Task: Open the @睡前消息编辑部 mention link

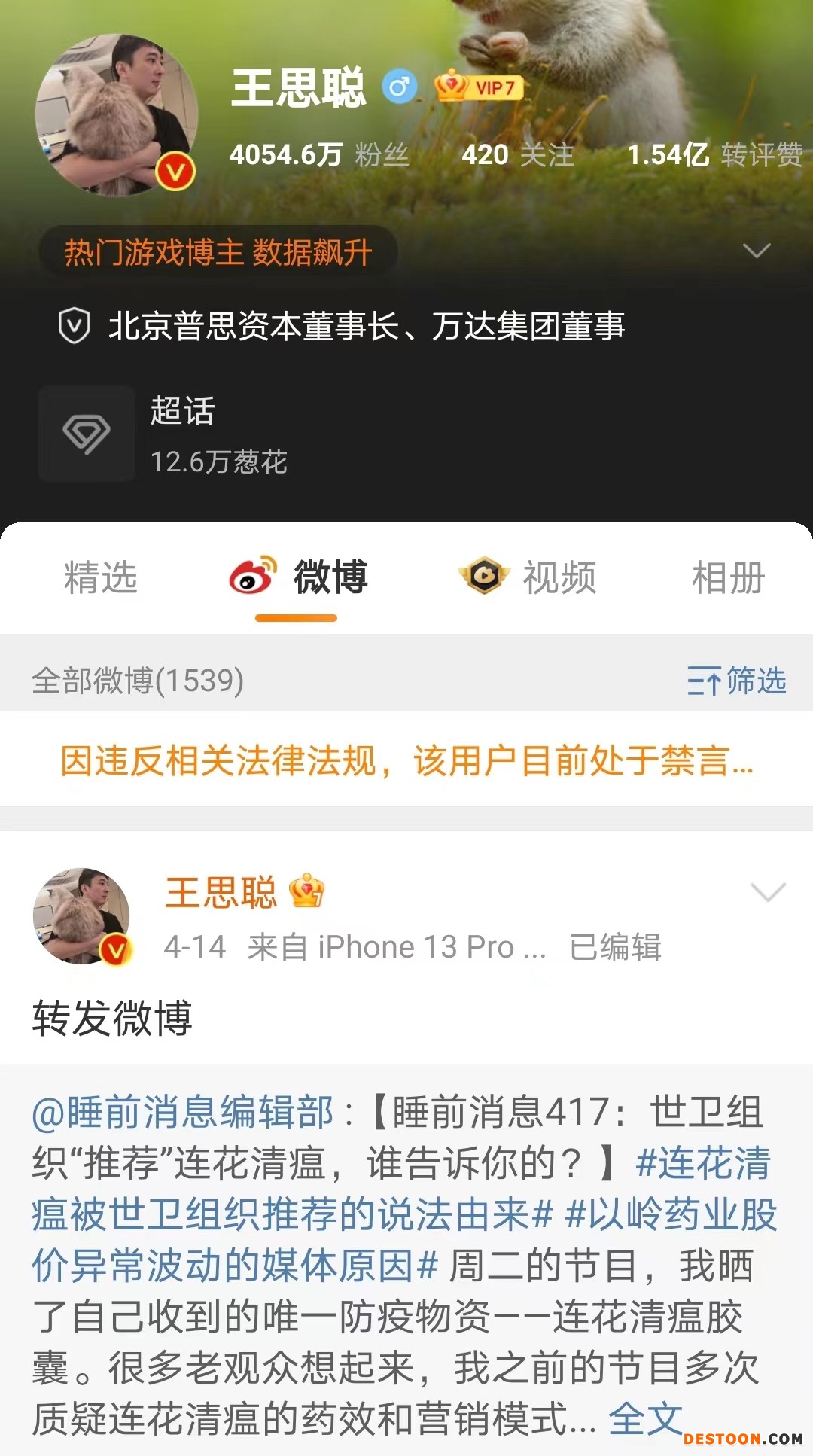Action: pos(183,1113)
